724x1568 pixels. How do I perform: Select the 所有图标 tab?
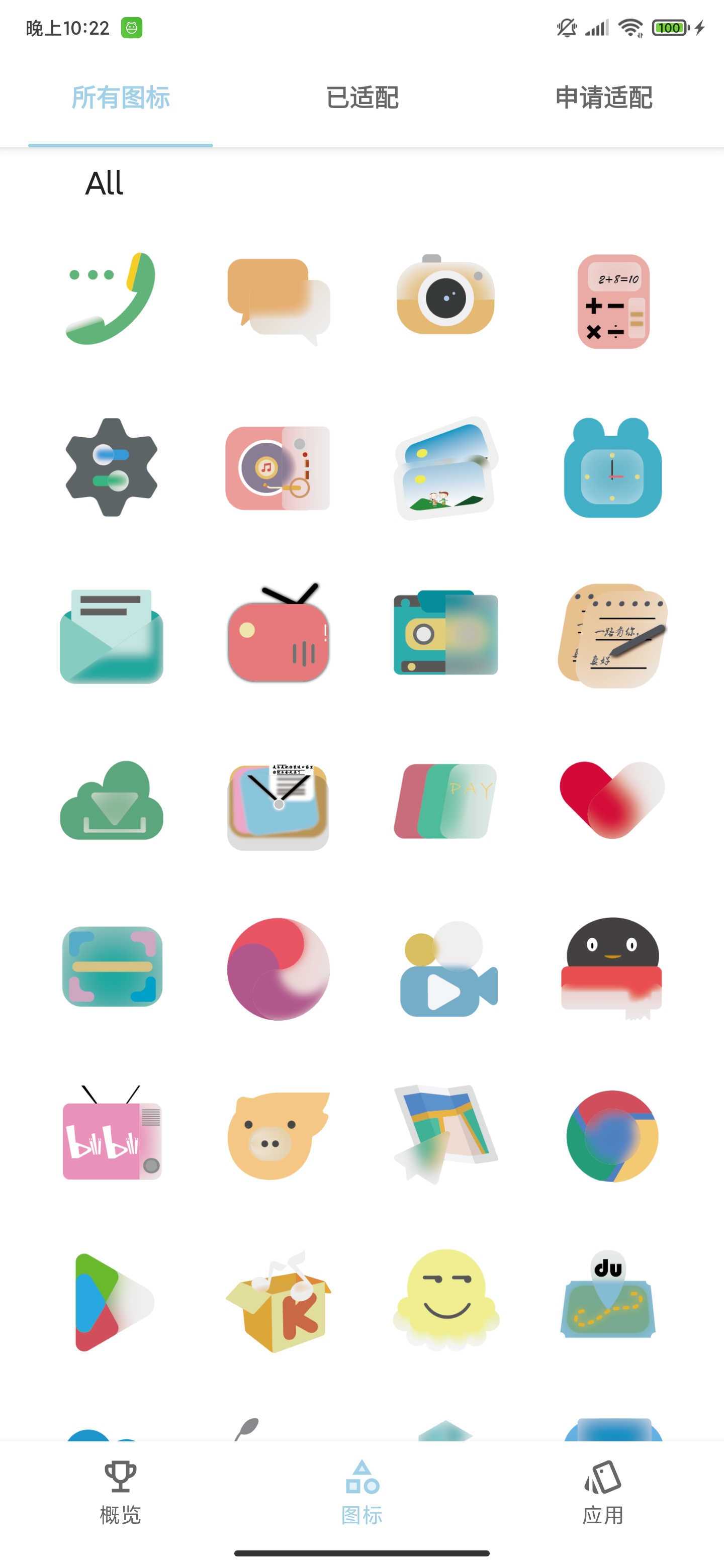(x=121, y=97)
